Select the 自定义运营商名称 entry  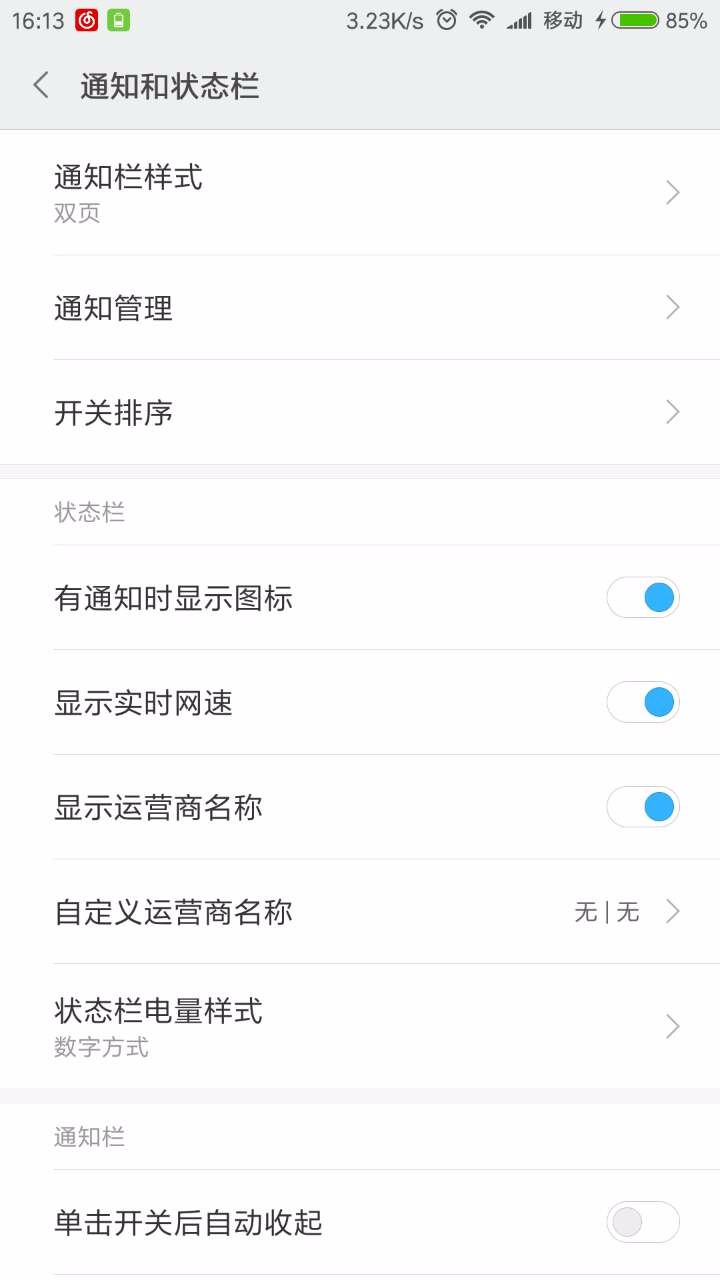pos(360,912)
